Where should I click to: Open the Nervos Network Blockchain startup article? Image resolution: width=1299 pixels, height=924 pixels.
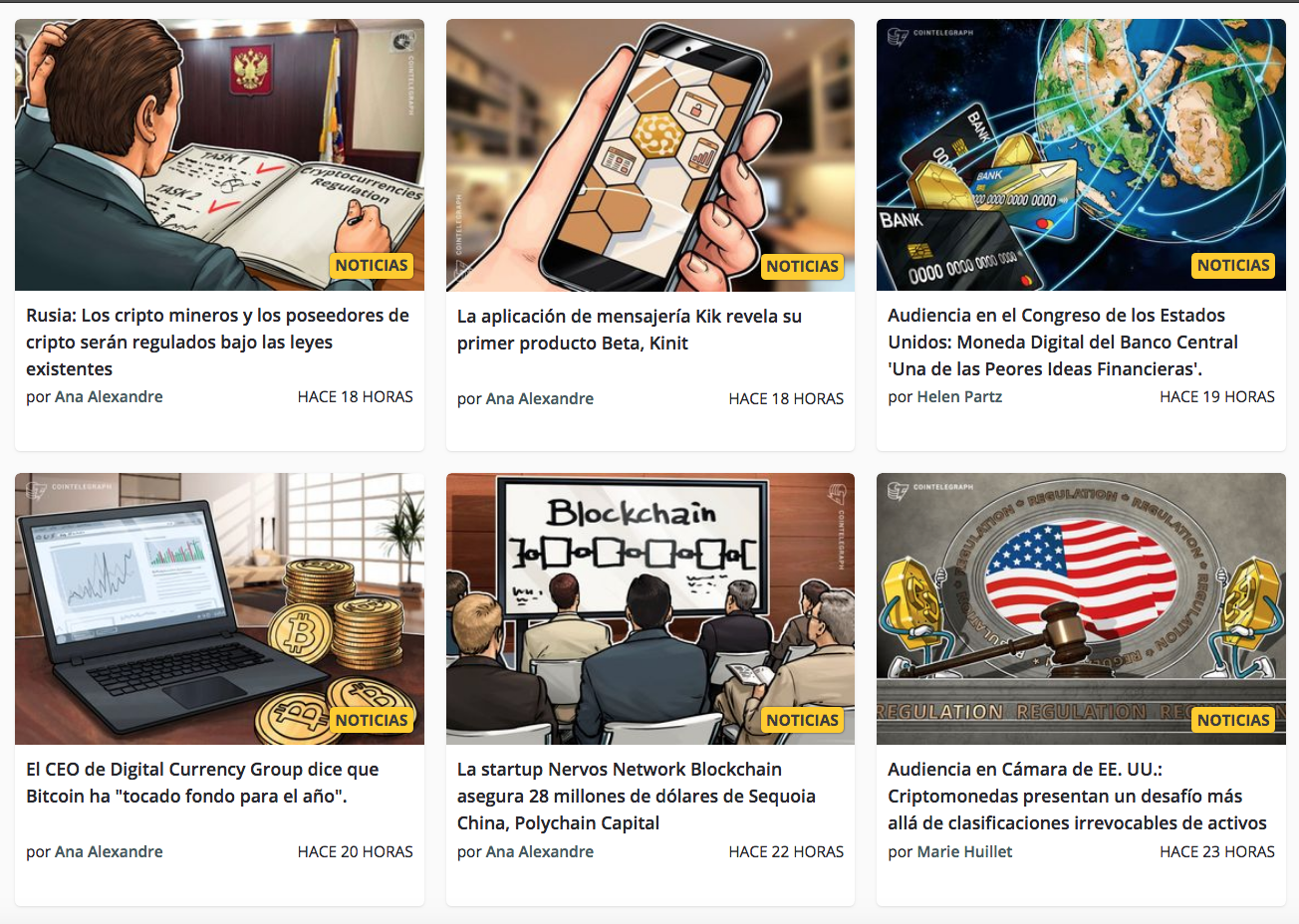pyautogui.click(x=636, y=796)
